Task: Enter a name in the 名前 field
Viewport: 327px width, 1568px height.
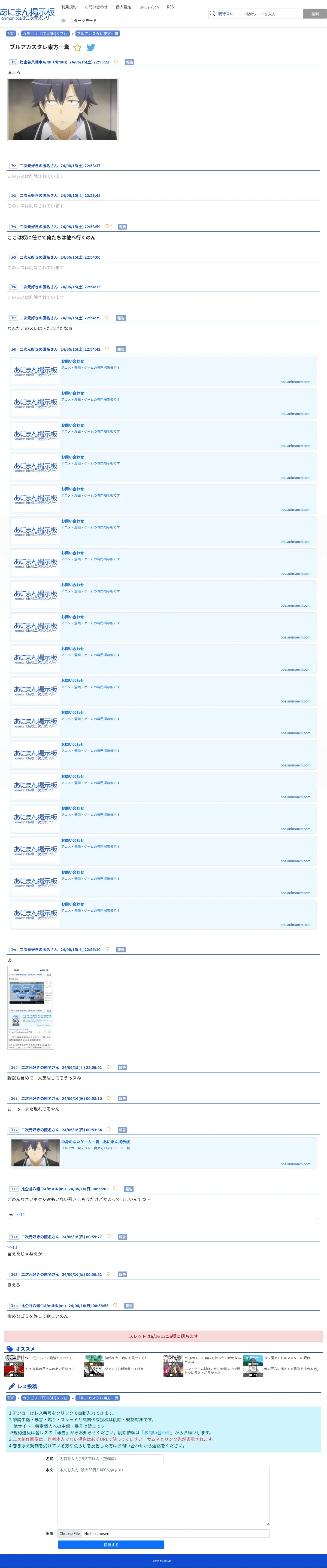Action: [x=110, y=1459]
